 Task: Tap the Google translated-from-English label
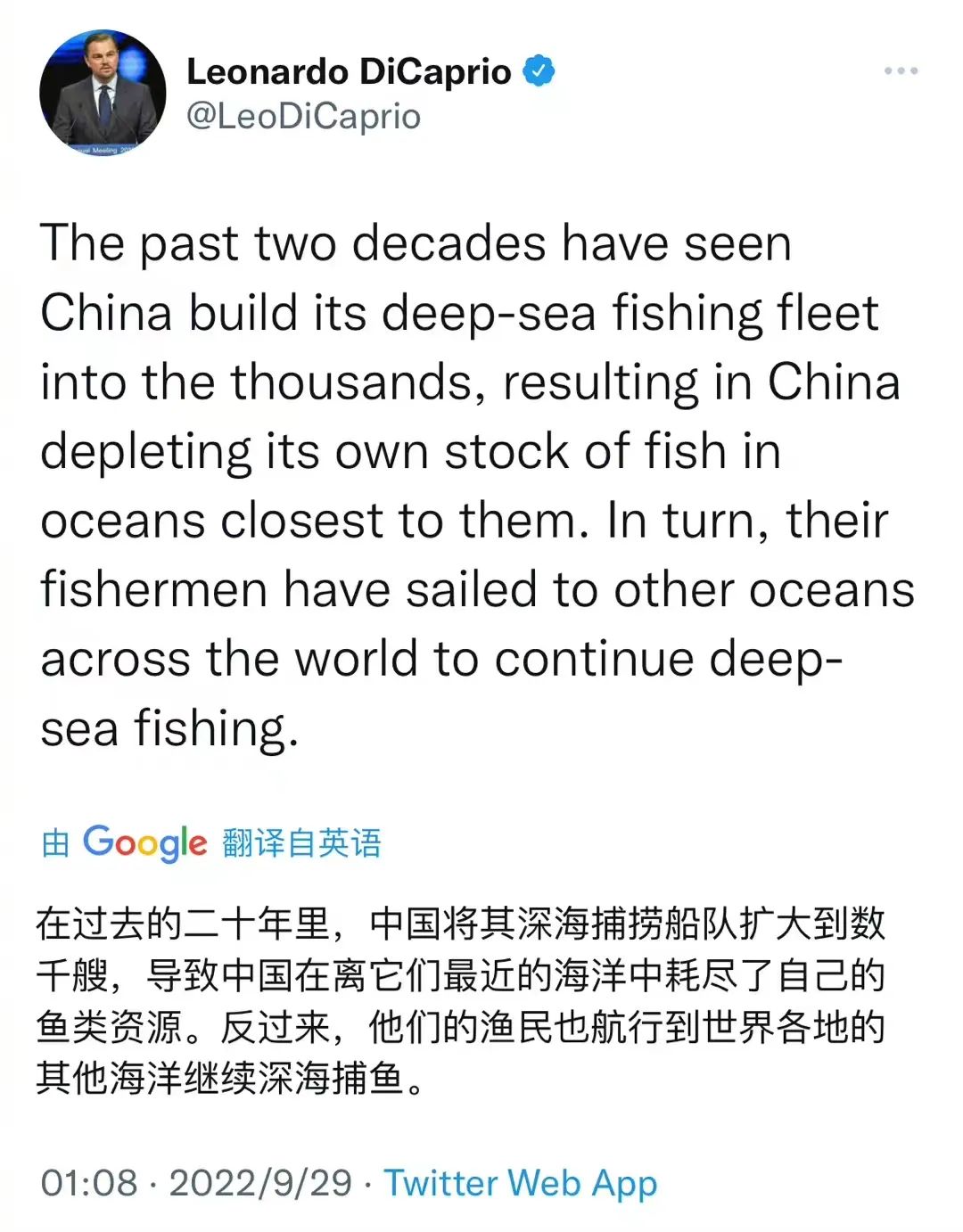click(x=212, y=842)
